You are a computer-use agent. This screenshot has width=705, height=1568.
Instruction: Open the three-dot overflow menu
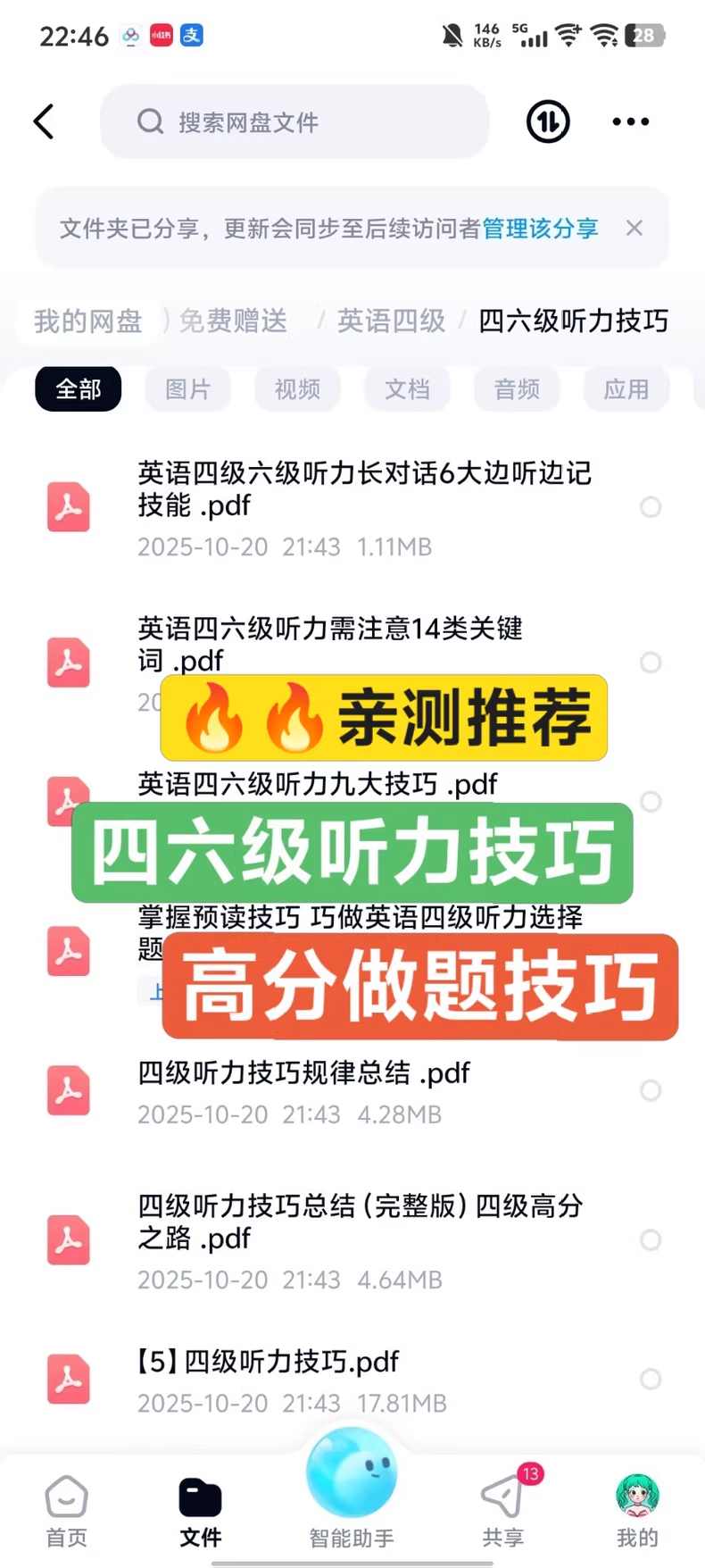point(630,121)
